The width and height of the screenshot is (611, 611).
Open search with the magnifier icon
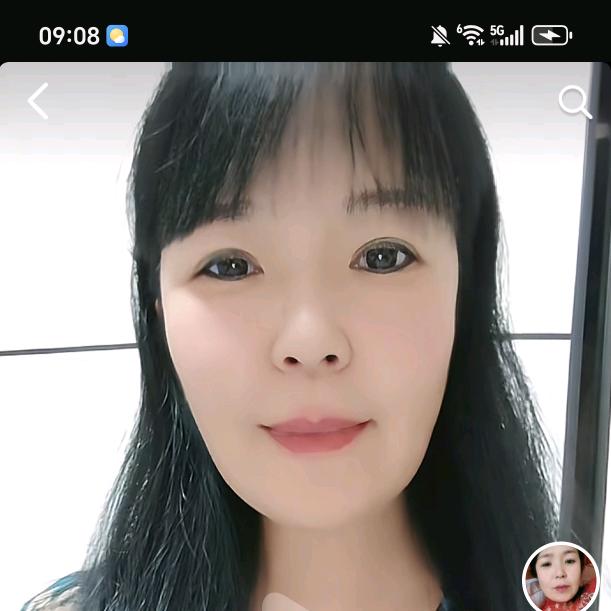574,101
